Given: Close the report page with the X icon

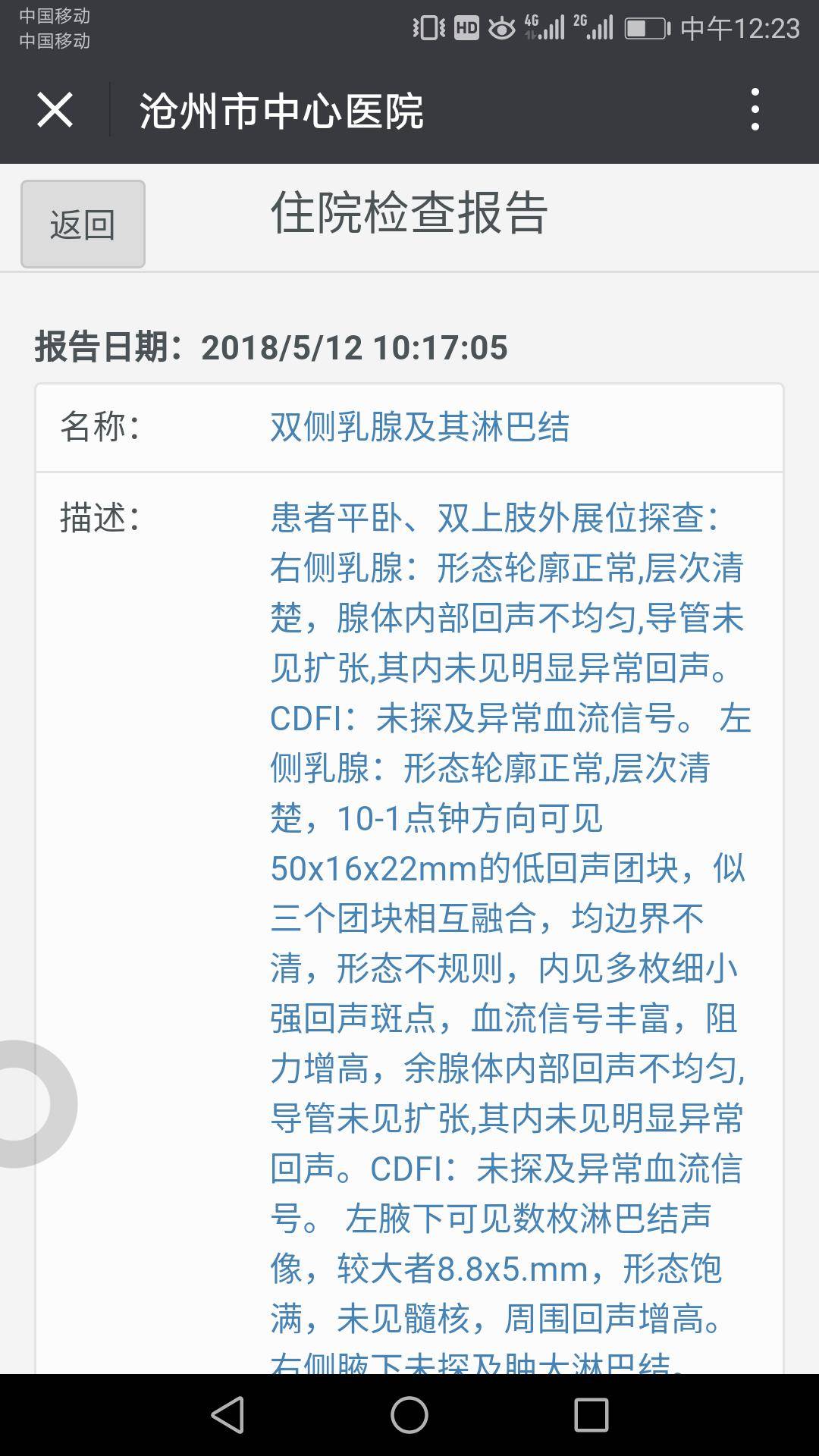Looking at the screenshot, I should point(53,111).
